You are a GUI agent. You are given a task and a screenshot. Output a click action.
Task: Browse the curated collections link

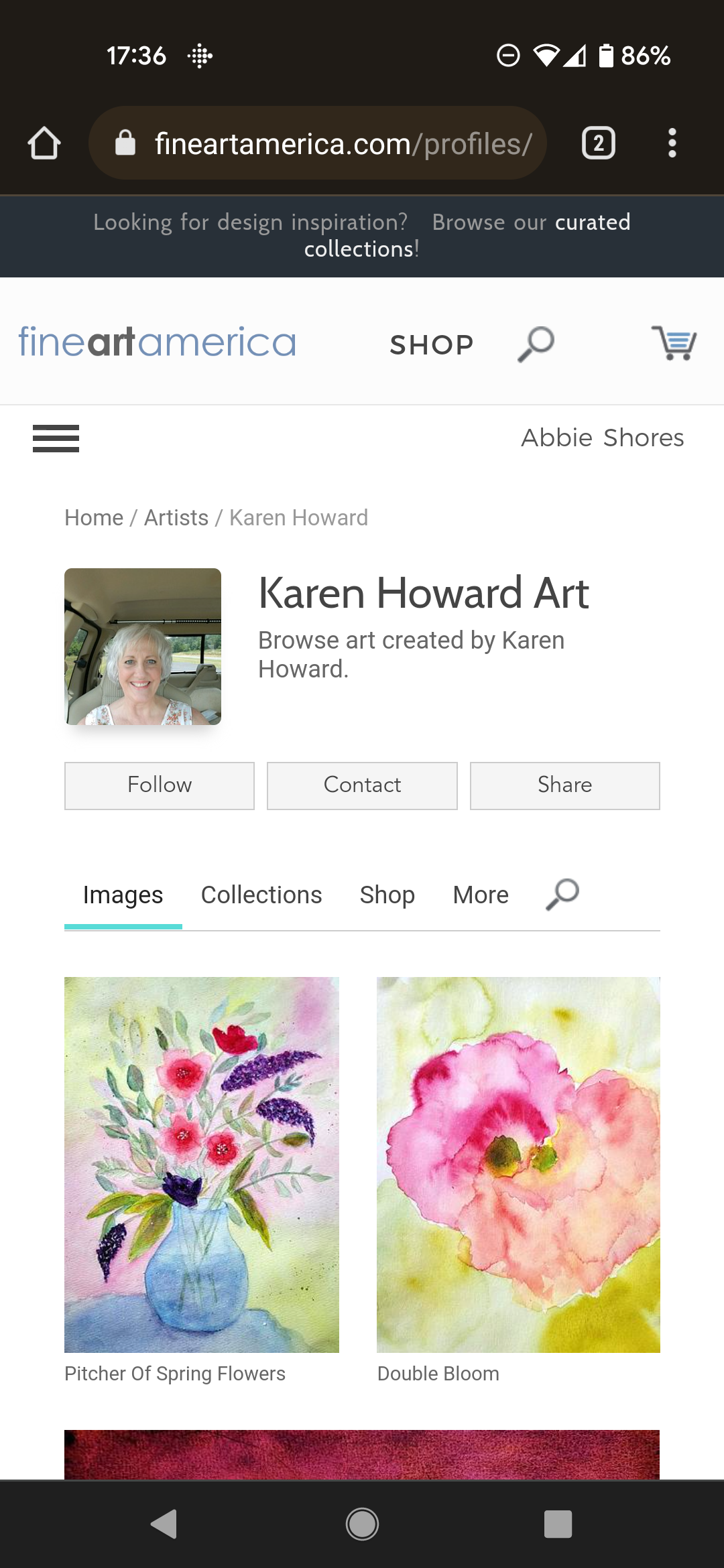coord(467,235)
